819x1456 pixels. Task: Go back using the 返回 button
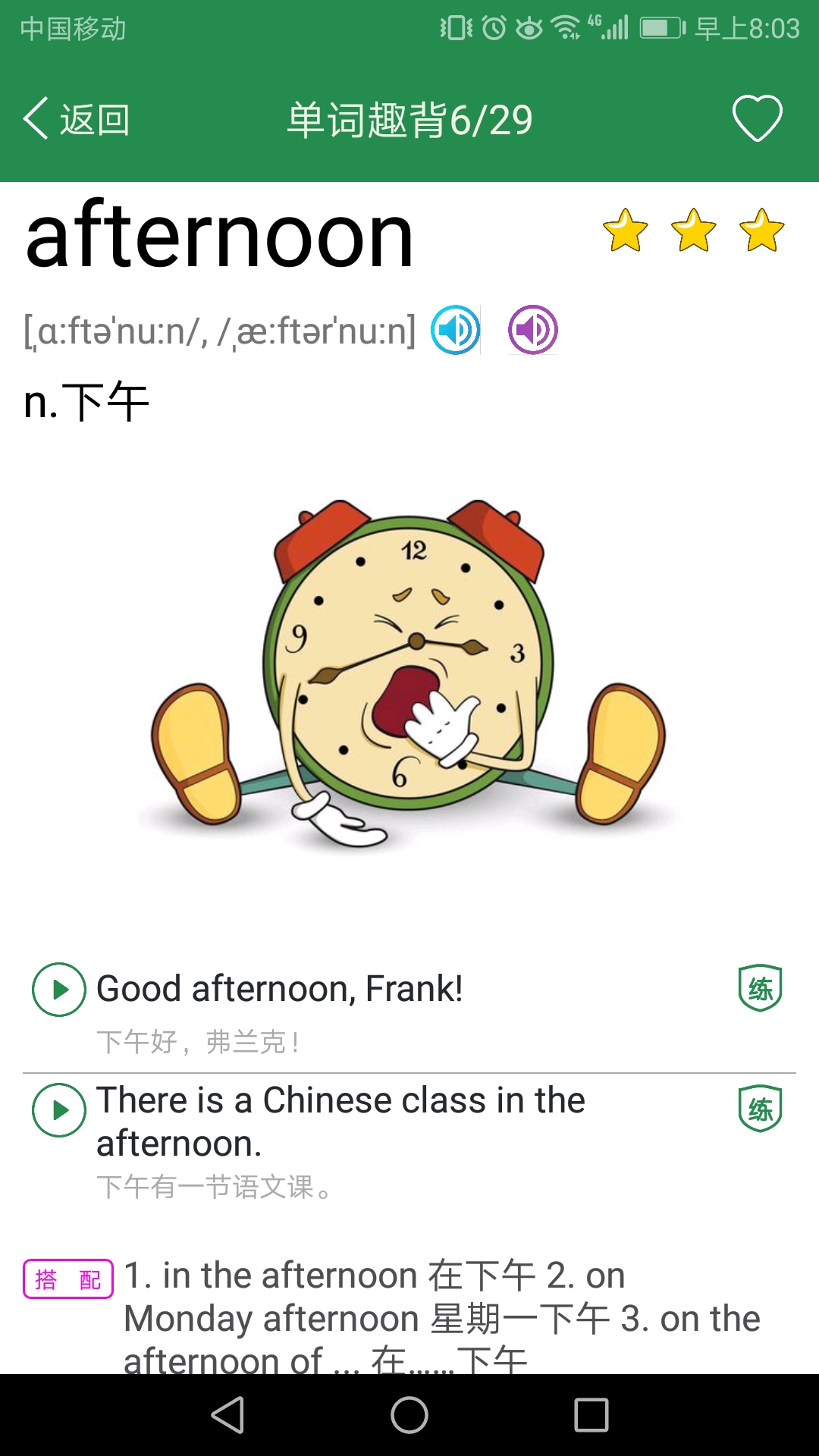77,119
